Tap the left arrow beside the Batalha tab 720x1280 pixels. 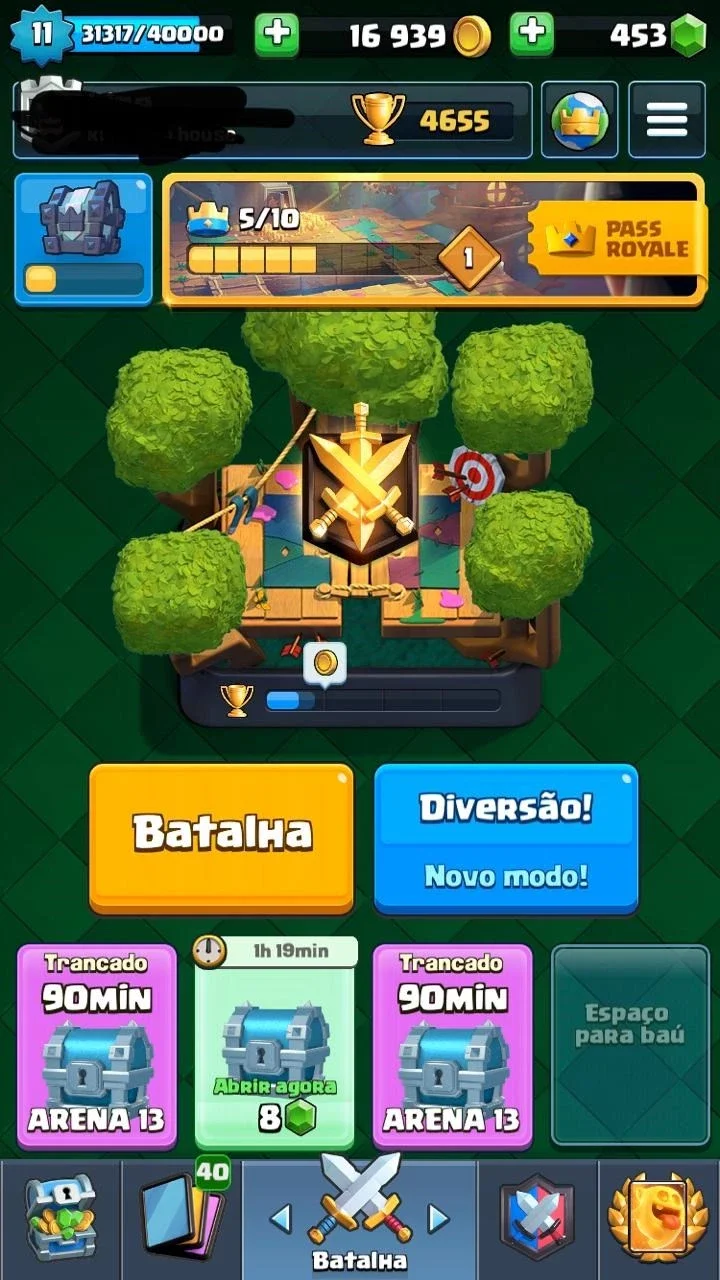281,1218
